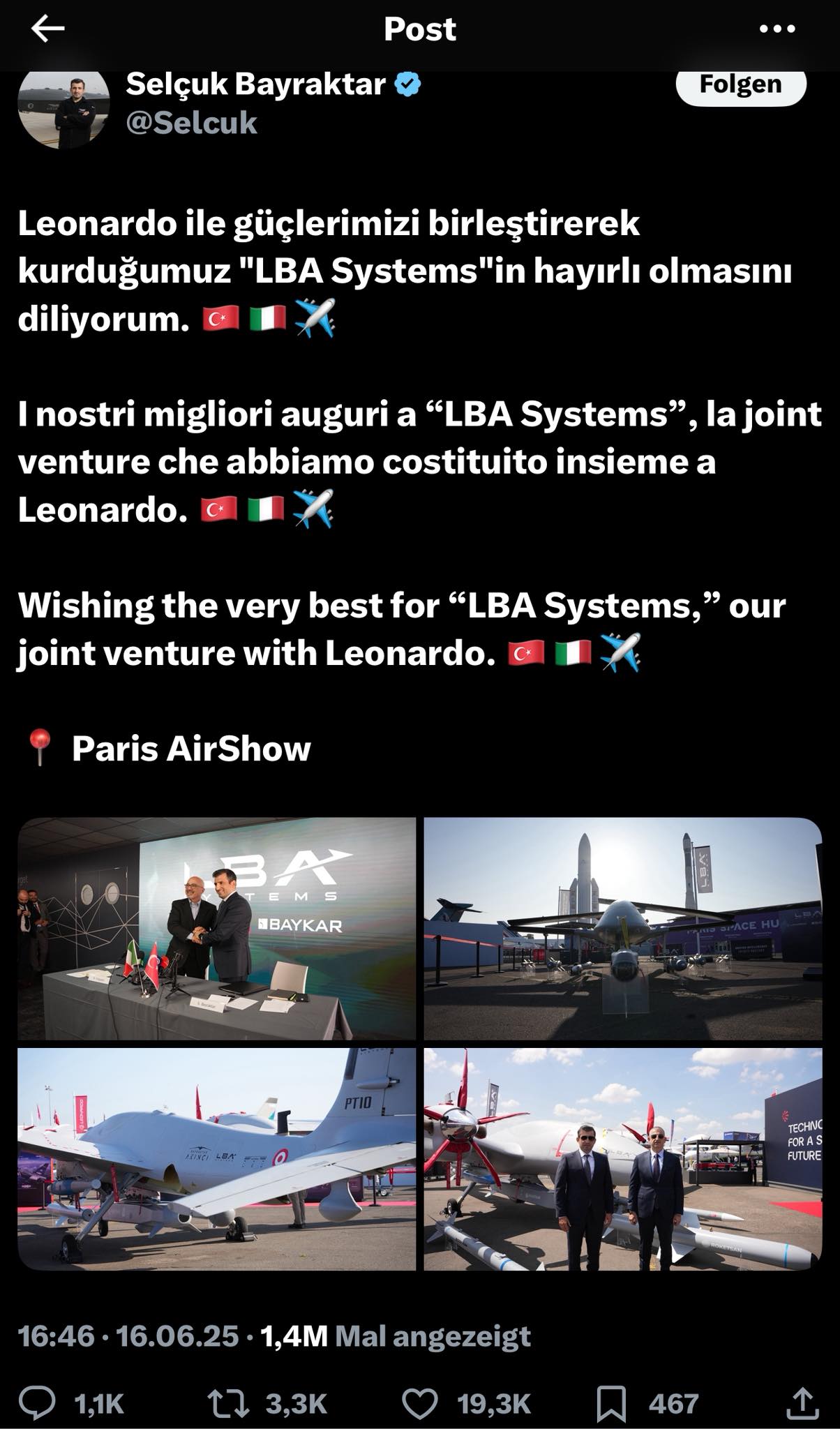
Task: Open the three-dot overflow menu
Action: [777, 29]
